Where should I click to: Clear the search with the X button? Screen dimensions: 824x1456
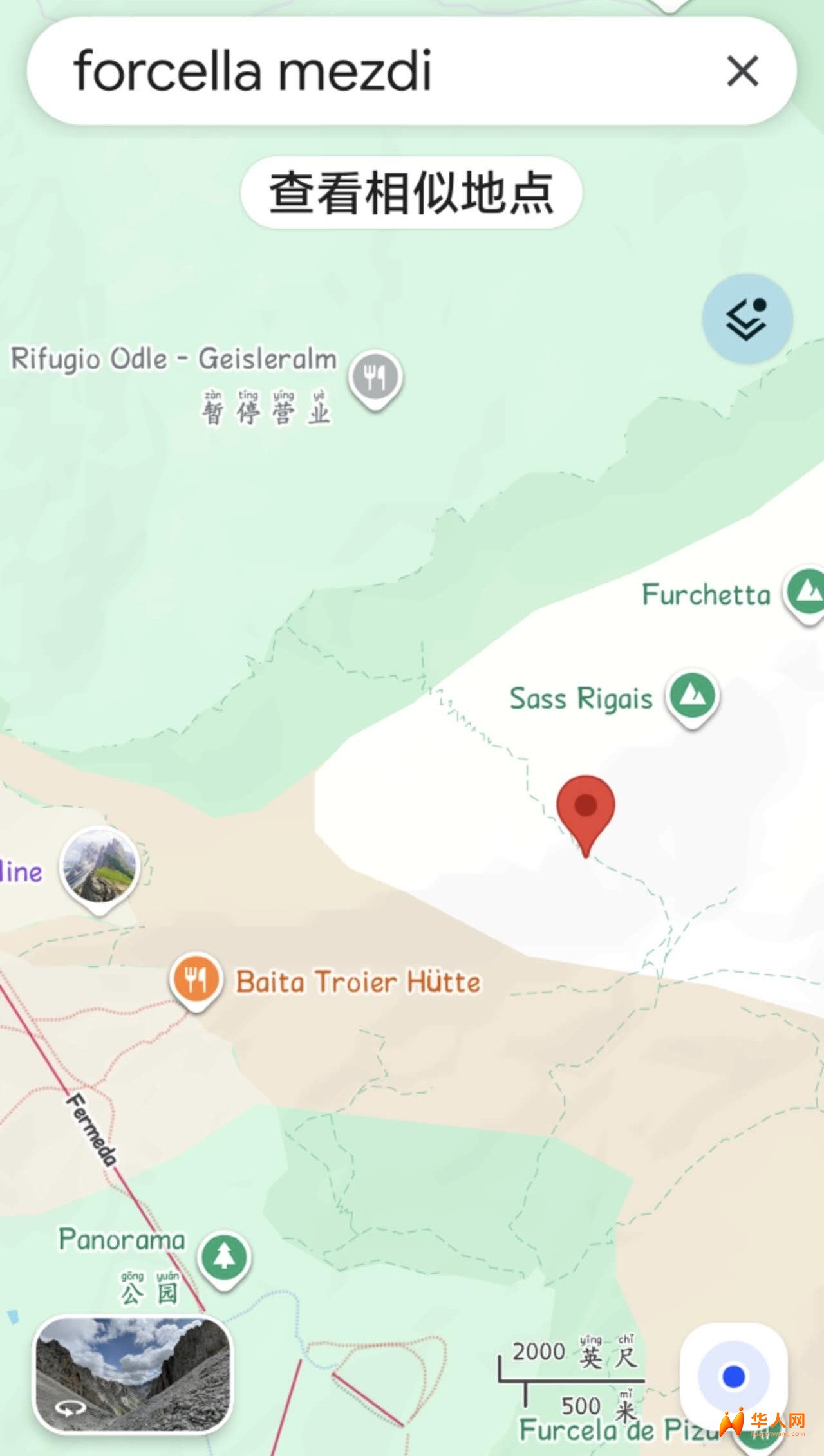(x=742, y=71)
